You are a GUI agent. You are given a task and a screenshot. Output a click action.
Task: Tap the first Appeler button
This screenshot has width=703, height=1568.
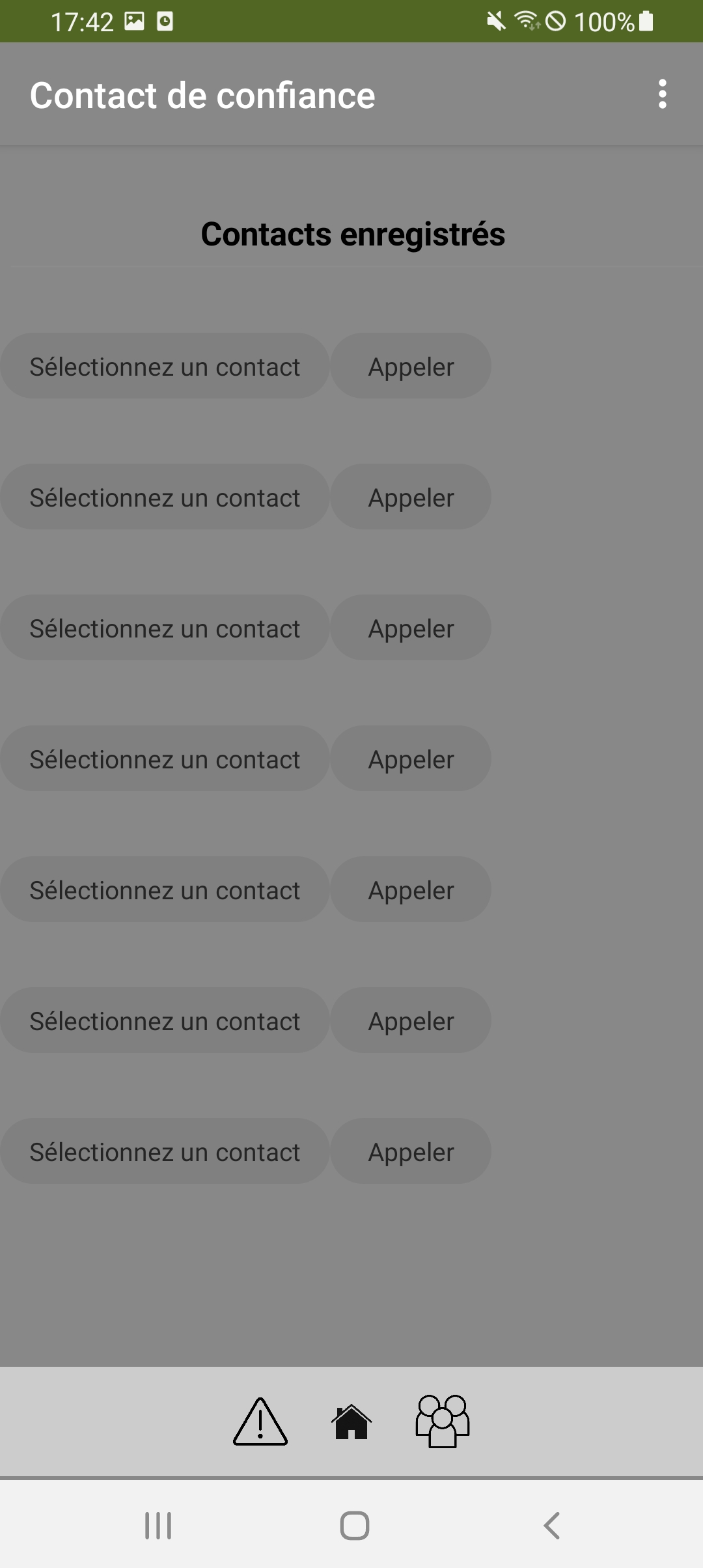click(x=411, y=366)
